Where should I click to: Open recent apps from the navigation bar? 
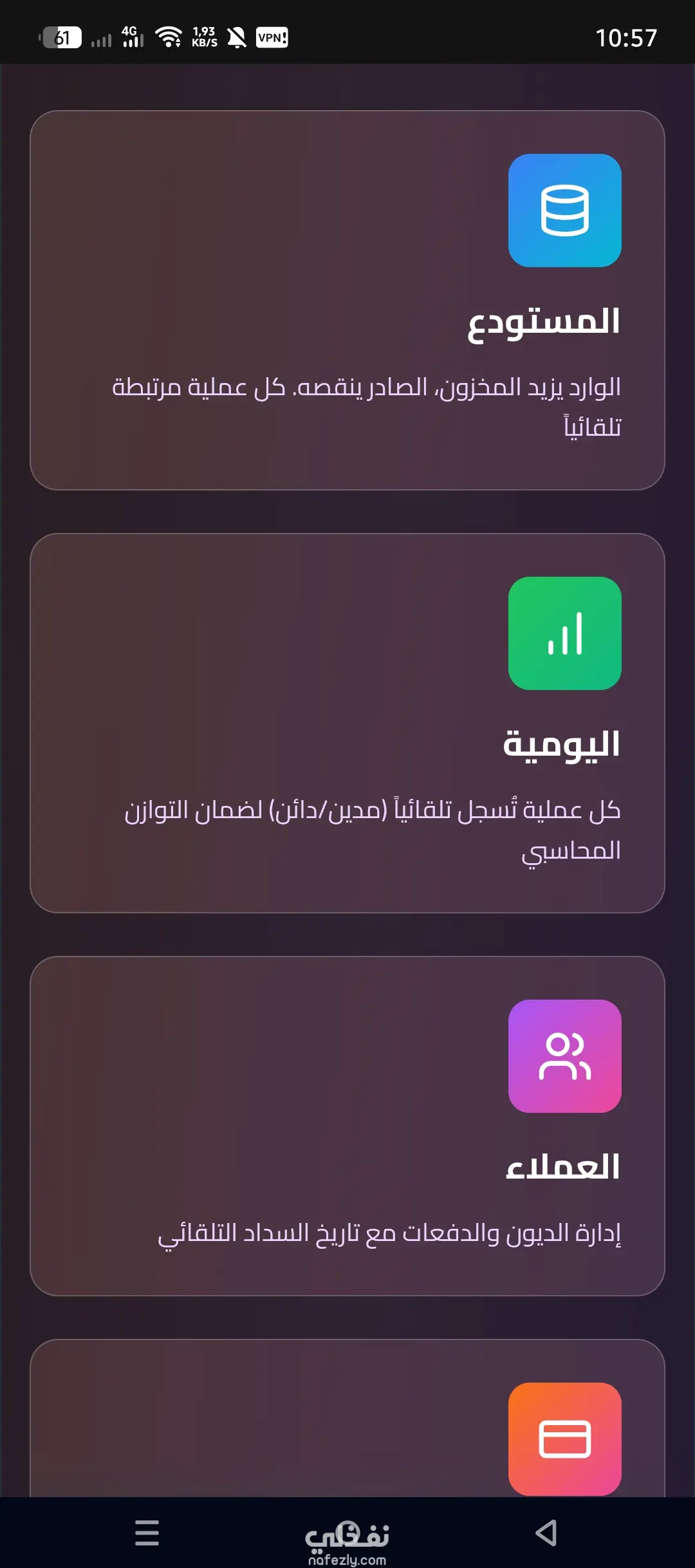[x=147, y=1533]
